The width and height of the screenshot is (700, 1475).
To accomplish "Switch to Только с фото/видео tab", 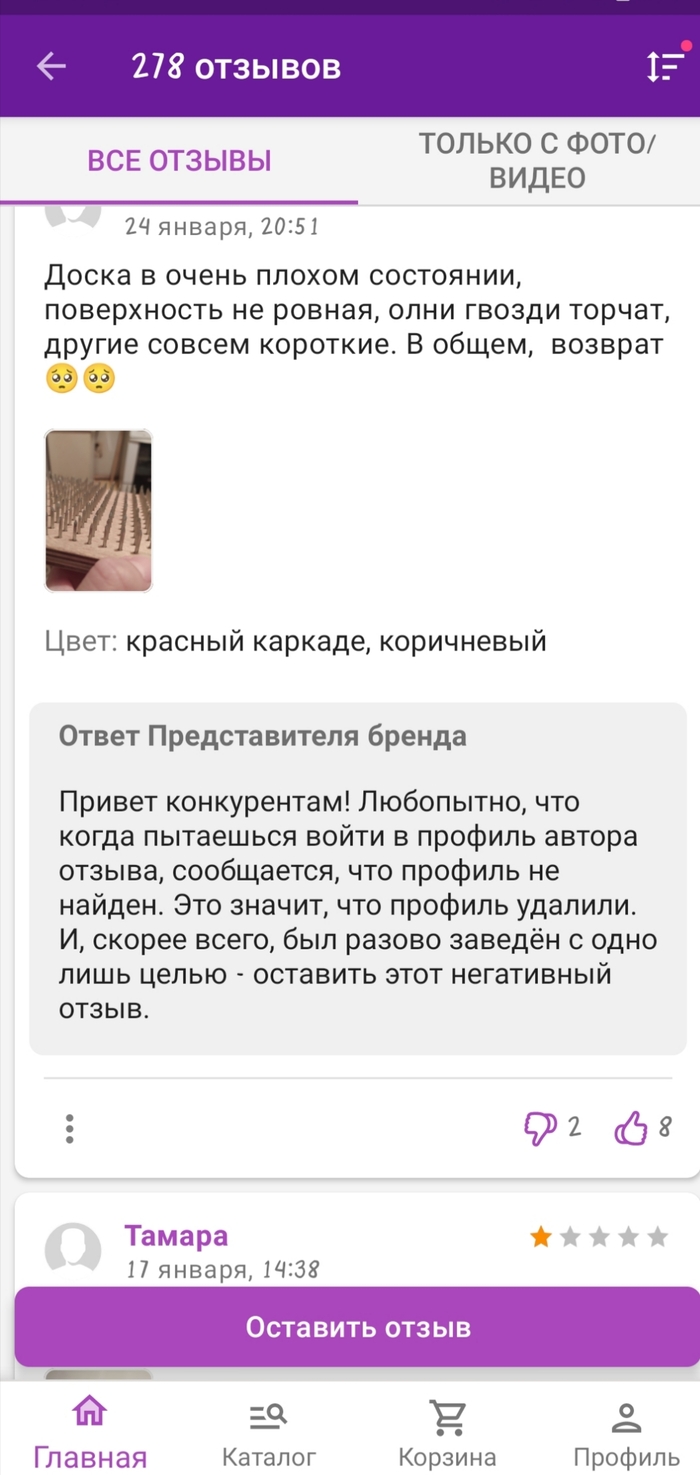I will coord(537,161).
